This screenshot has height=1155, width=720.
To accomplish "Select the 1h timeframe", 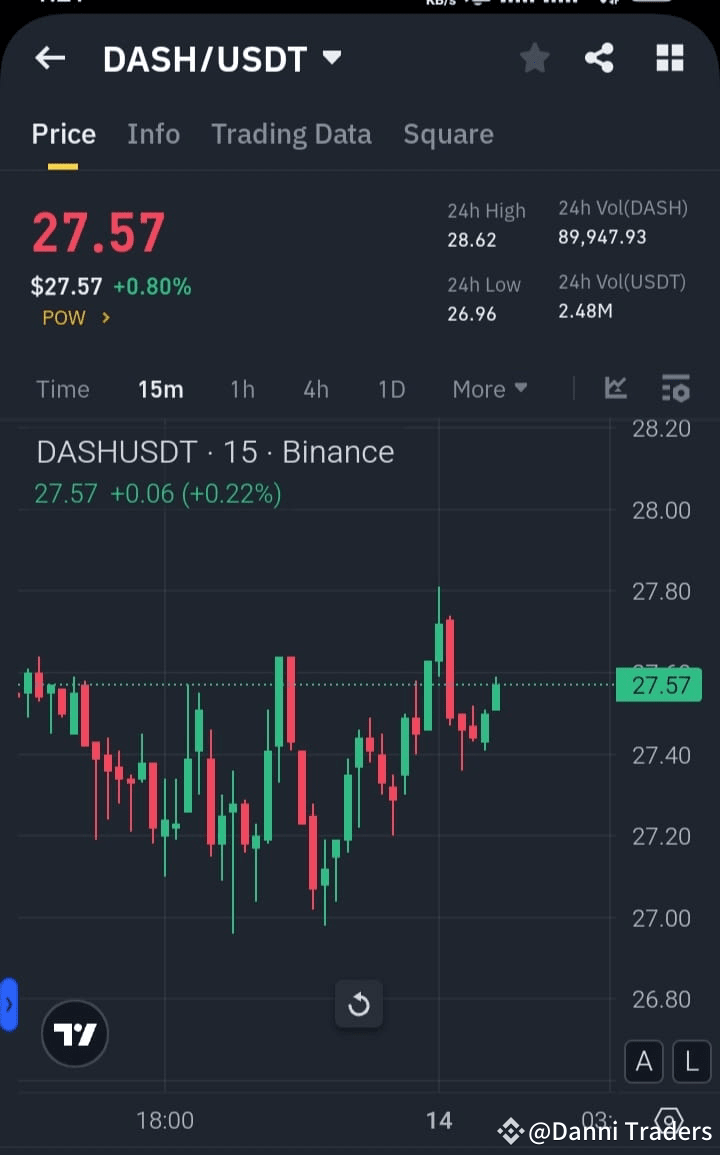I will 242,389.
